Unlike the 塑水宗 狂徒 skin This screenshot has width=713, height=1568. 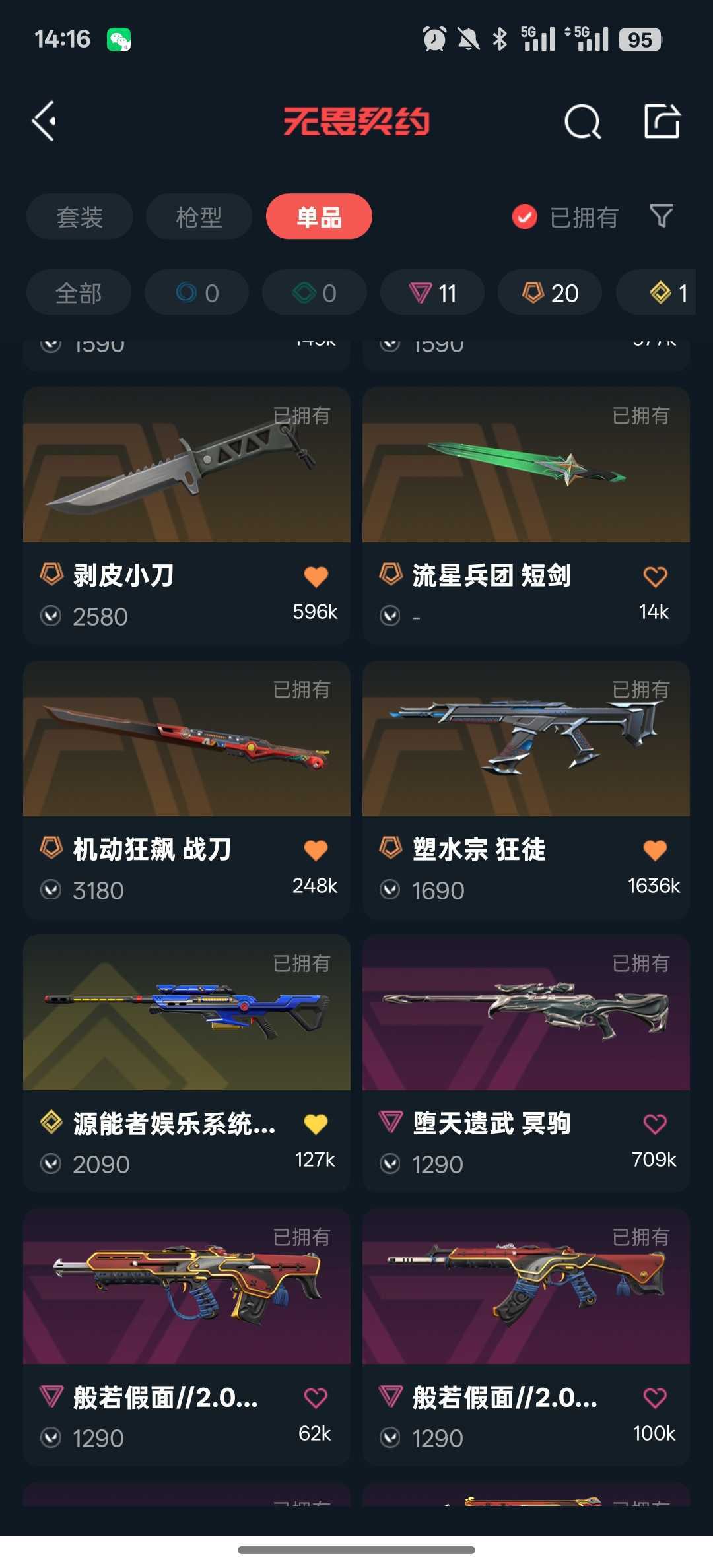pyautogui.click(x=655, y=850)
